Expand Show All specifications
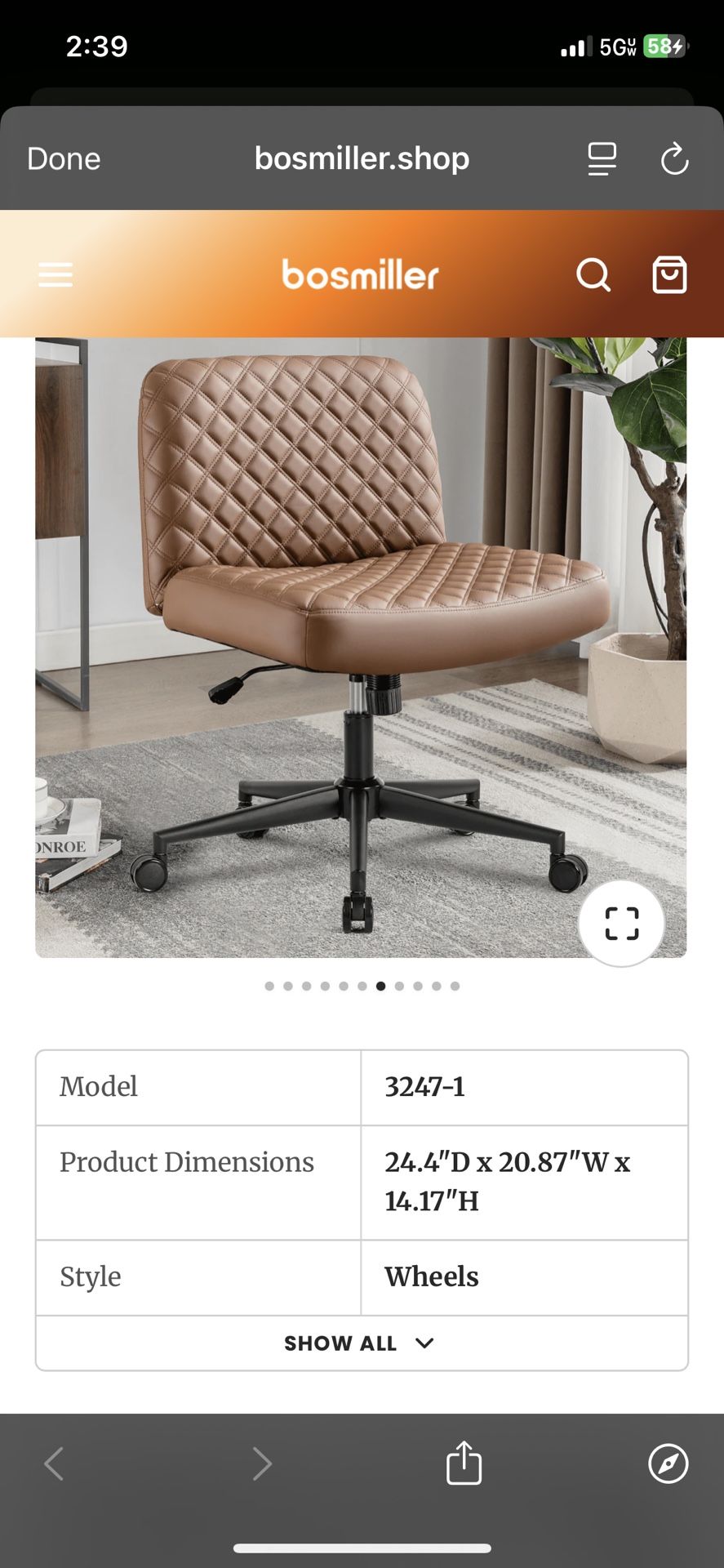724x1568 pixels. point(360,1343)
